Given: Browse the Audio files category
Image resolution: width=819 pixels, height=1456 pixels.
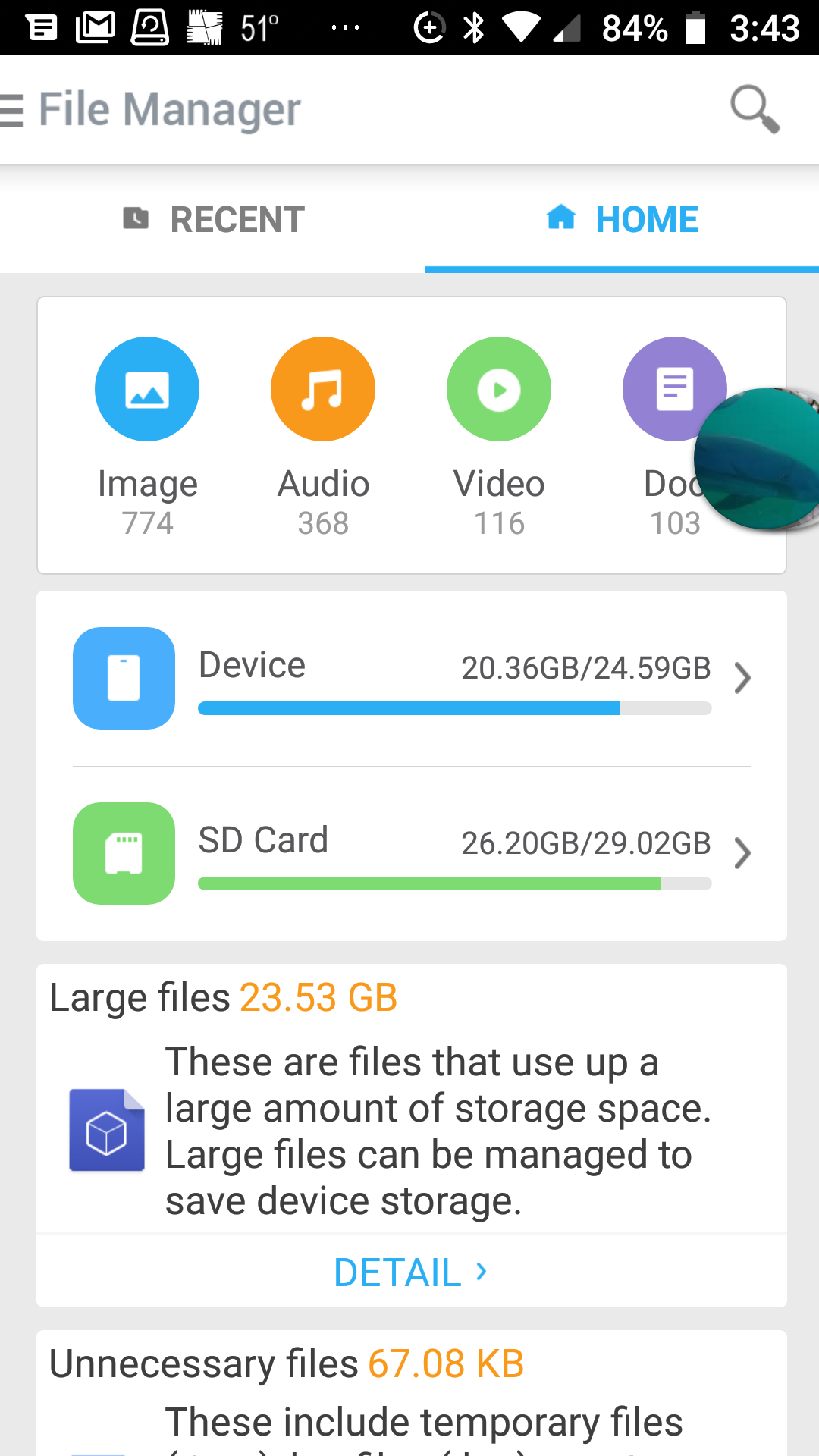Looking at the screenshot, I should pyautogui.click(x=323, y=437).
